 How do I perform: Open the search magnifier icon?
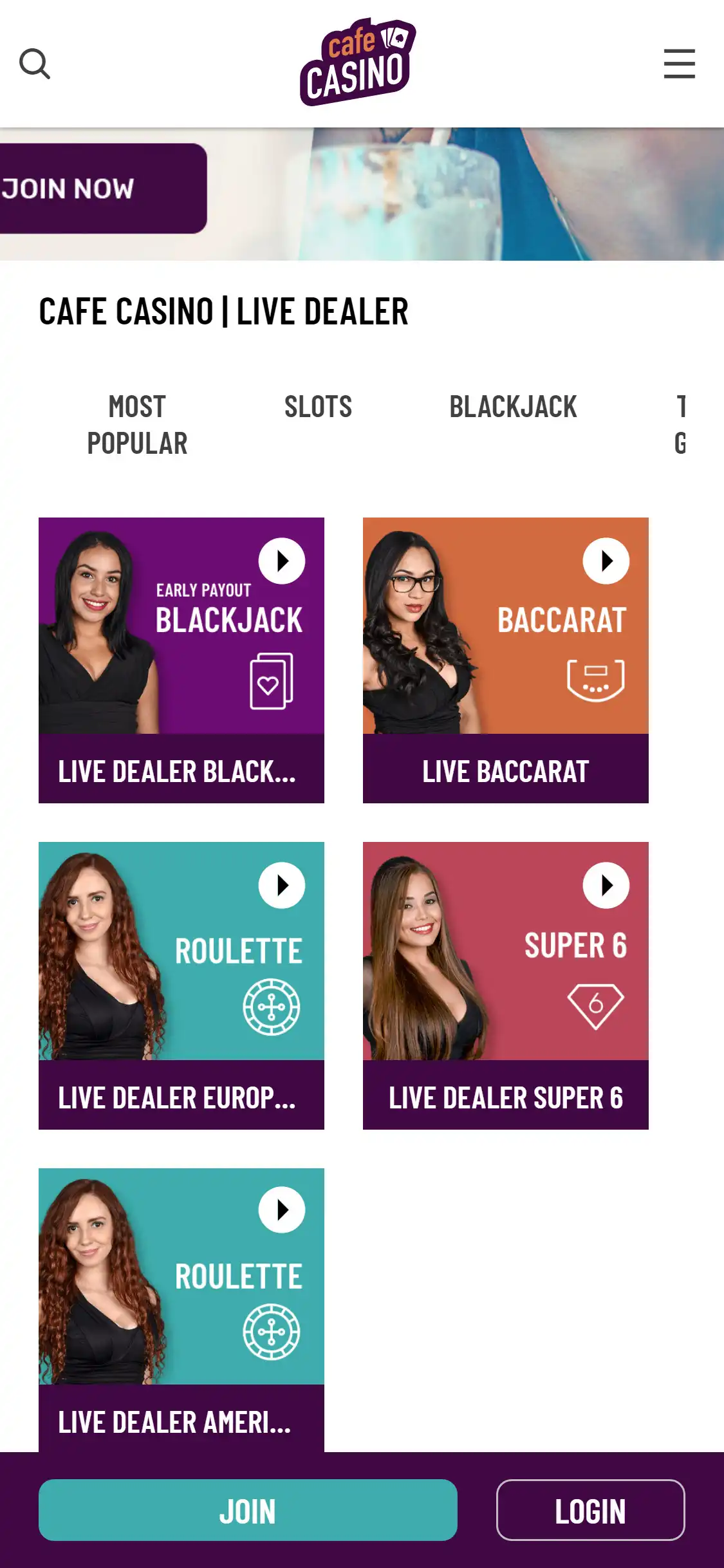[x=35, y=64]
